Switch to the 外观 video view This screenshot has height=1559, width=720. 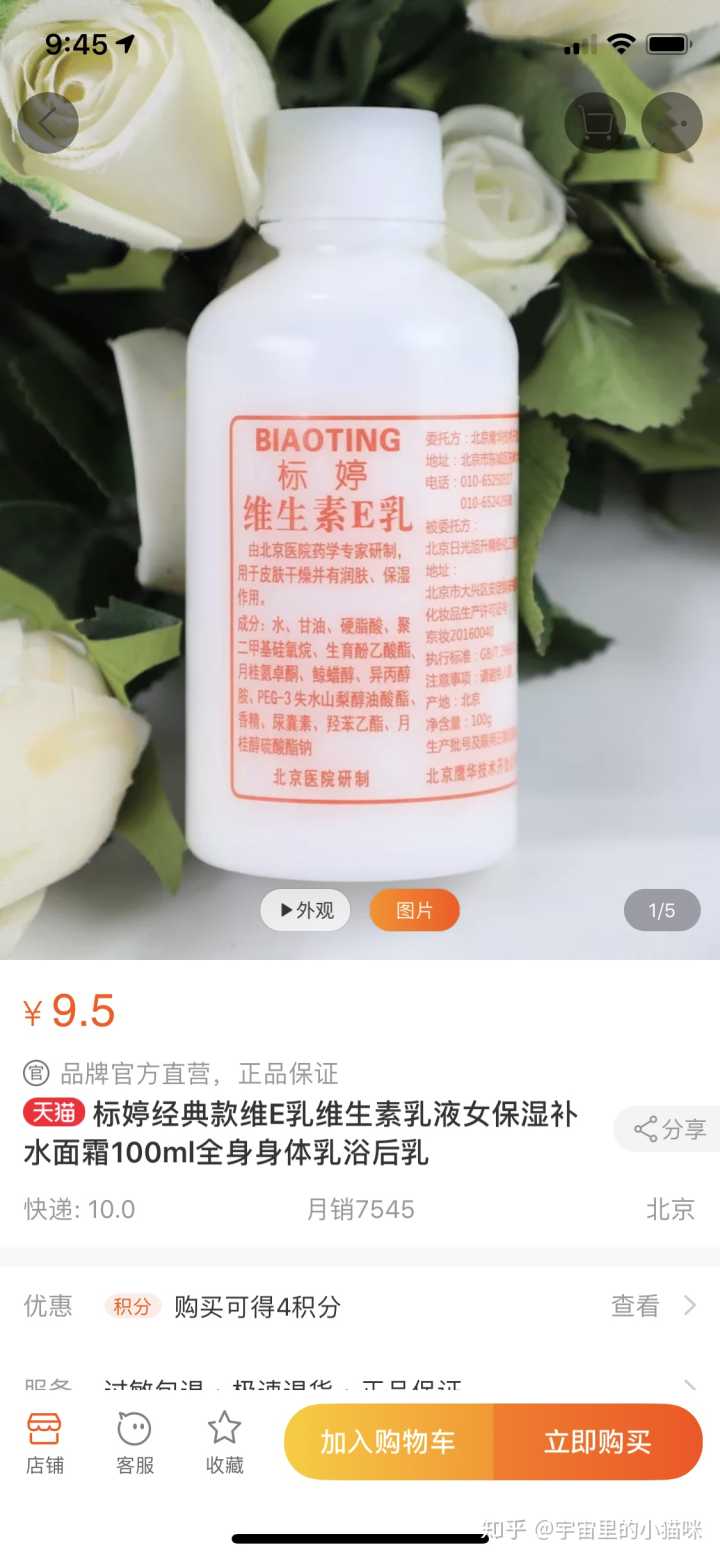click(x=305, y=910)
